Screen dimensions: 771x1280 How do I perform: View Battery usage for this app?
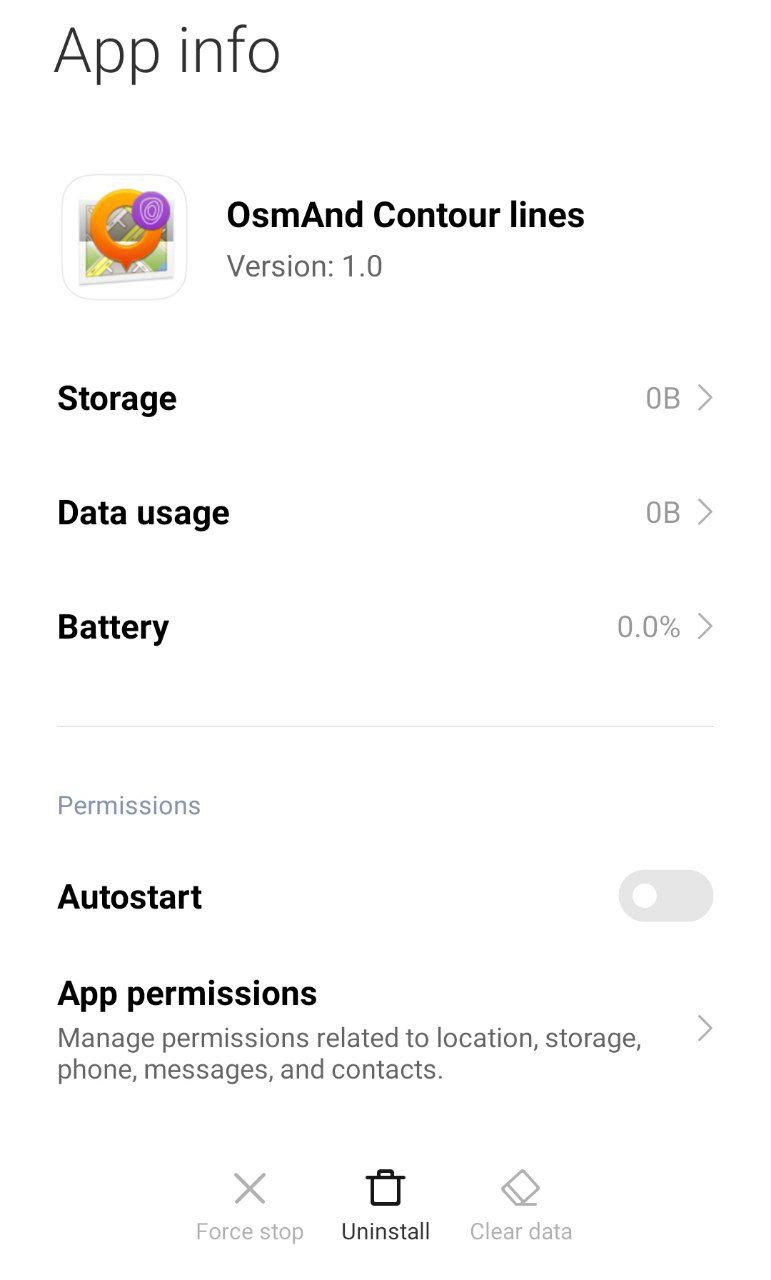pos(385,627)
